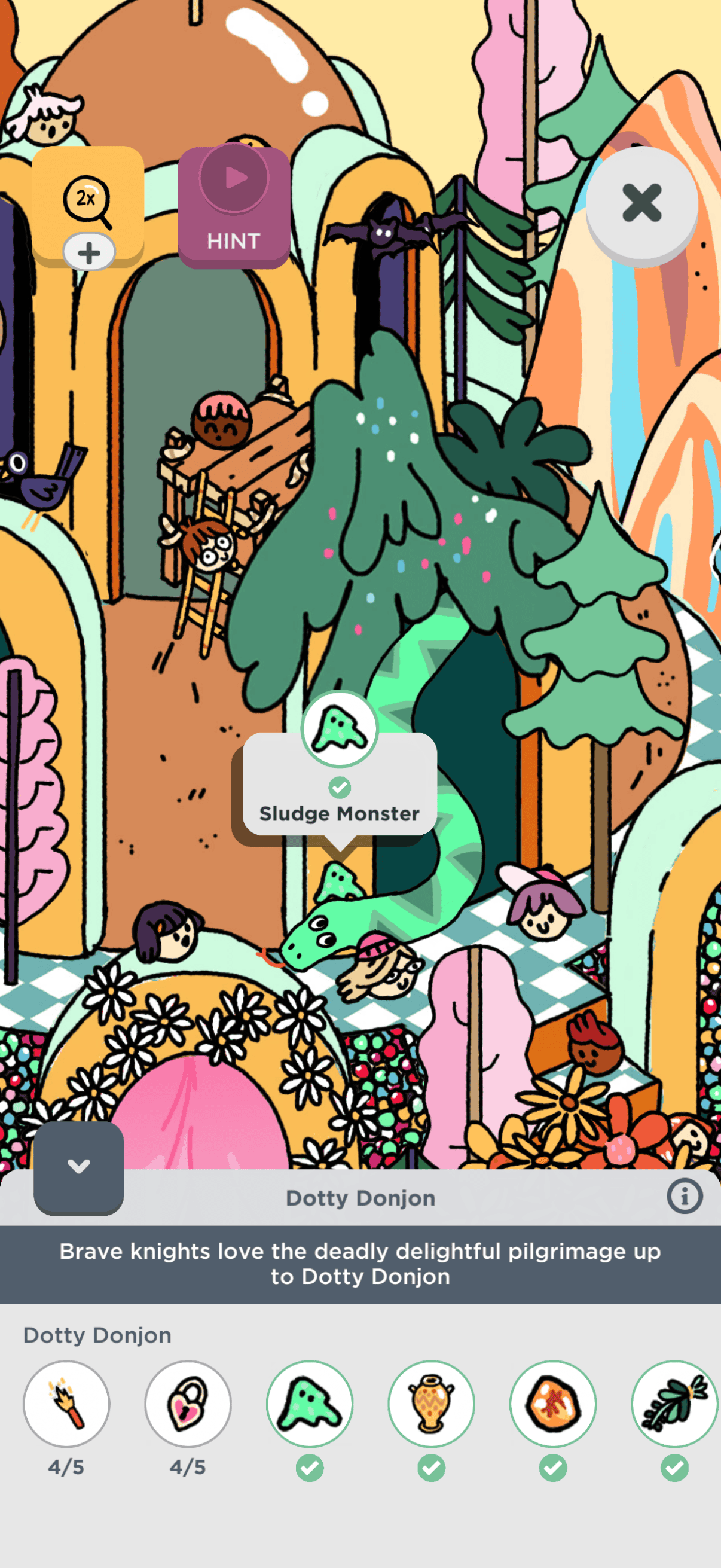Screen dimensions: 721x1568
Task: Select the completed amber stone item
Action: (552, 1404)
